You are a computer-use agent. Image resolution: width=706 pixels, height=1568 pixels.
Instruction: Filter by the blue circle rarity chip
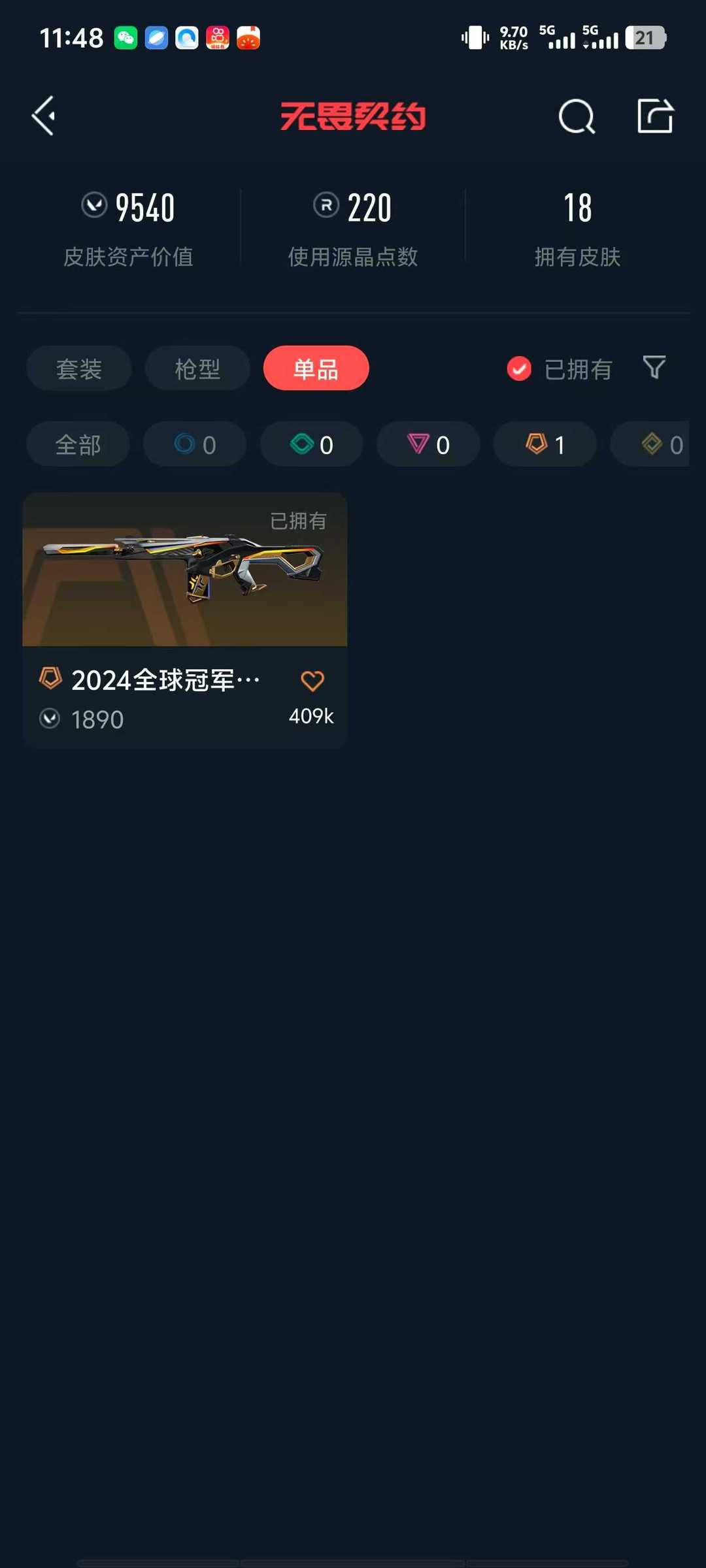click(x=195, y=444)
